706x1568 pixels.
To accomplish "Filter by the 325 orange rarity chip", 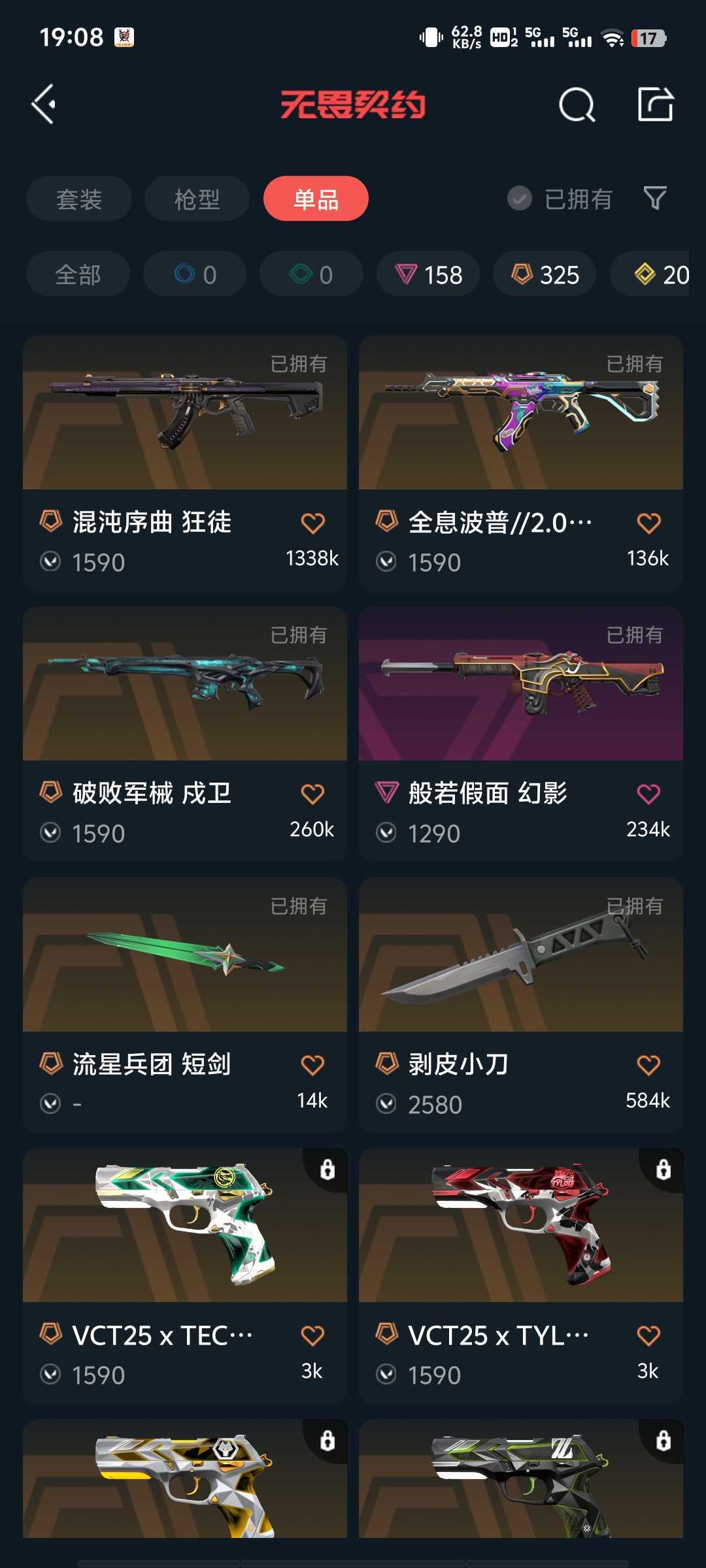I will coord(545,274).
